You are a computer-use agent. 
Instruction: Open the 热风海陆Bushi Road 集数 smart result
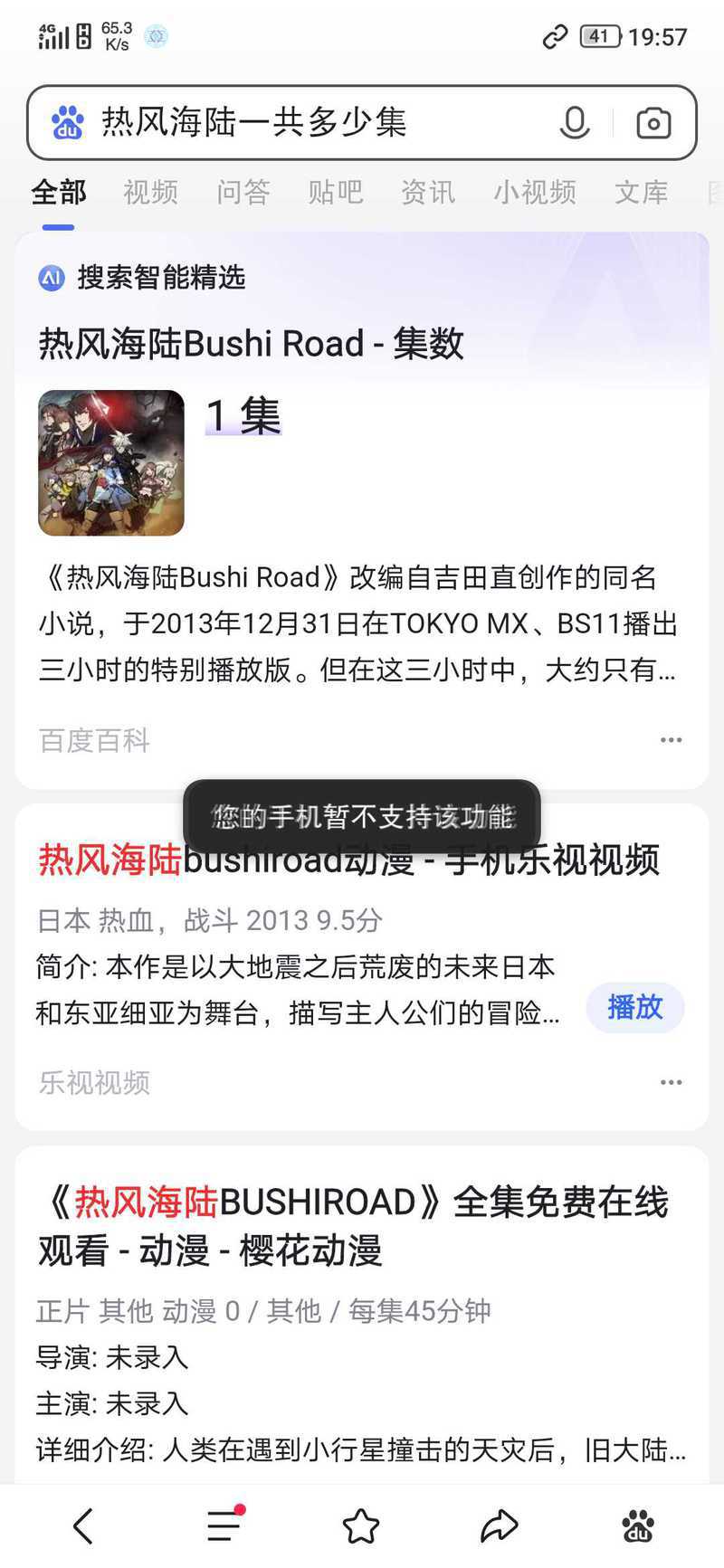coord(251,344)
